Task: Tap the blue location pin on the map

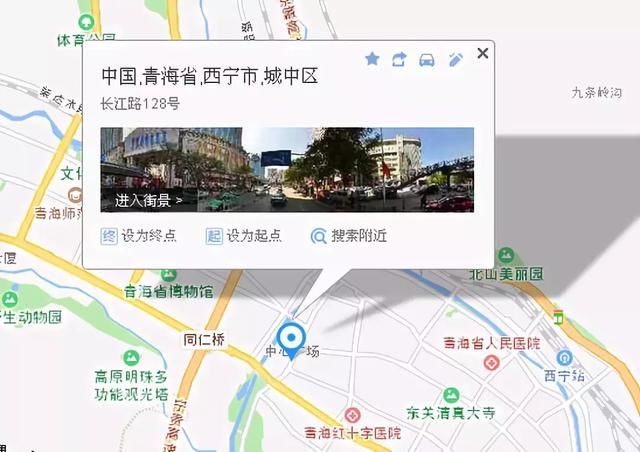Action: [291, 336]
